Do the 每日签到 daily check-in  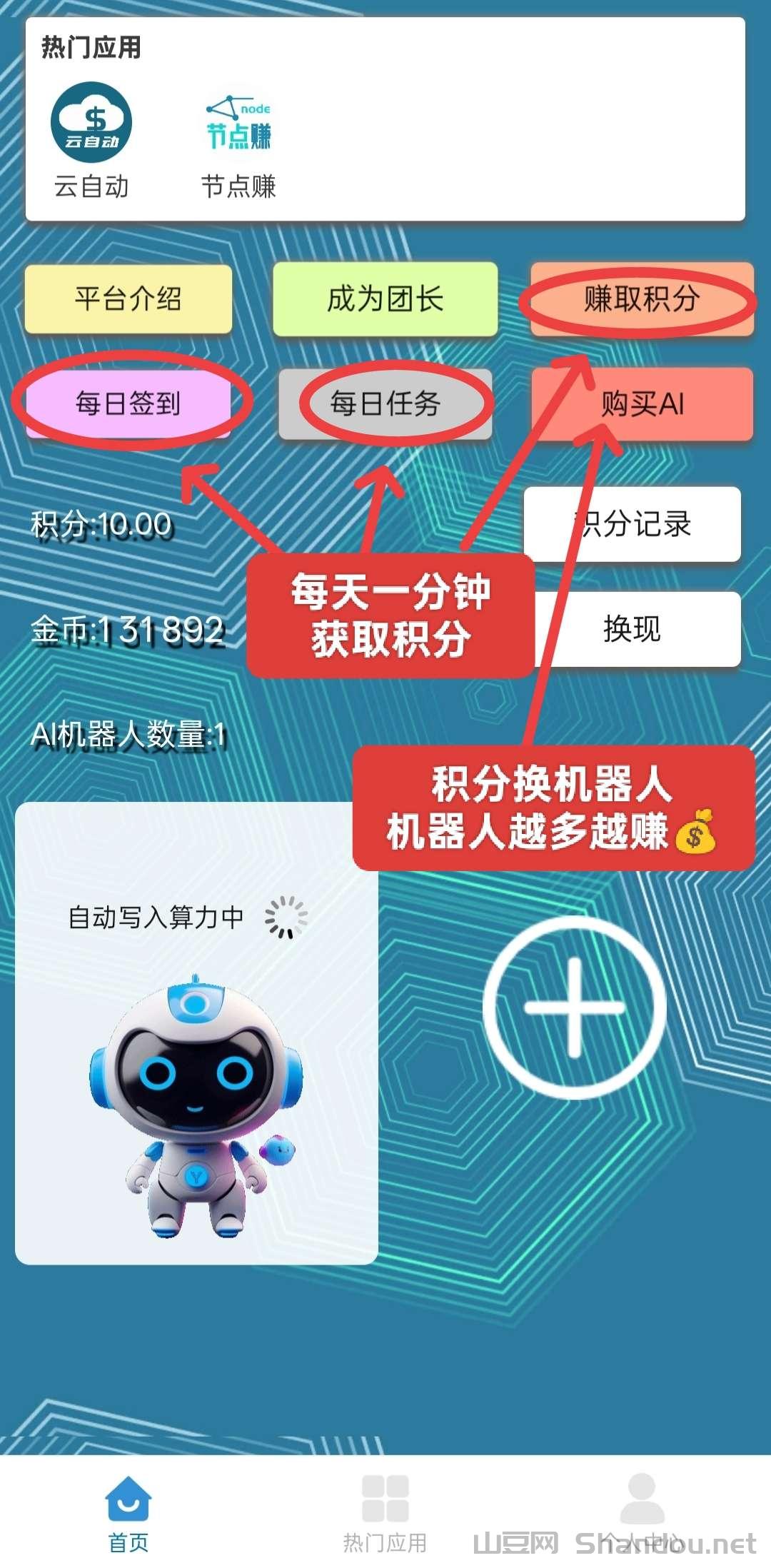[x=128, y=403]
